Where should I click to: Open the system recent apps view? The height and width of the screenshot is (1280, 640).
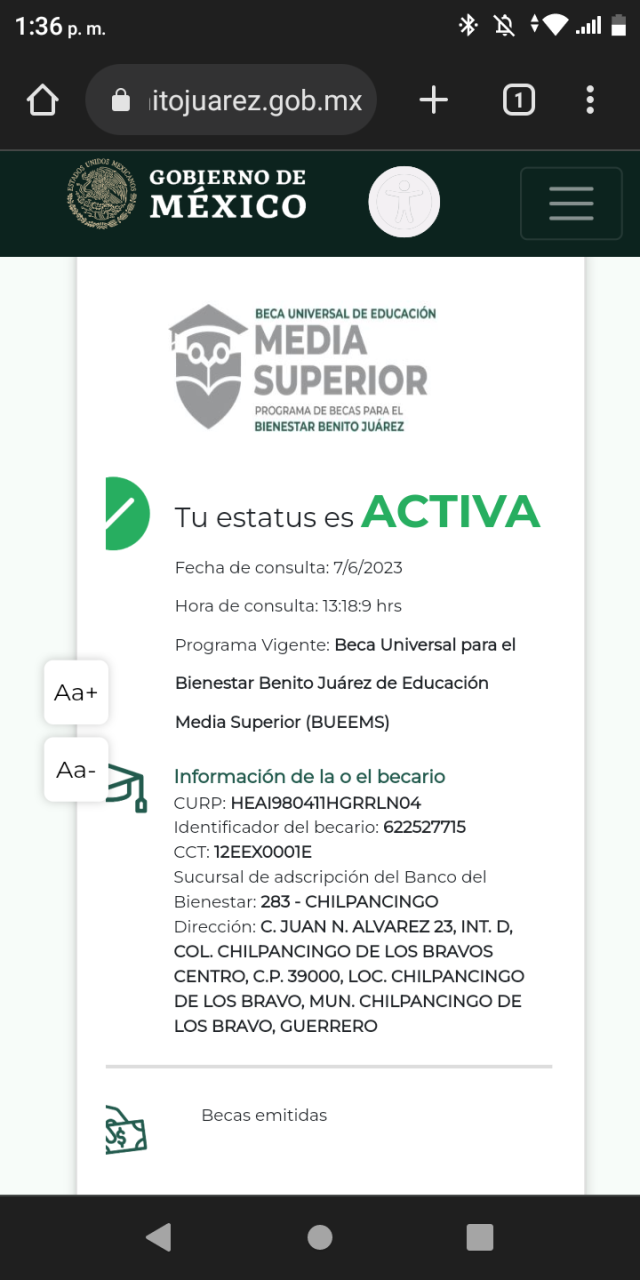[x=480, y=1237]
